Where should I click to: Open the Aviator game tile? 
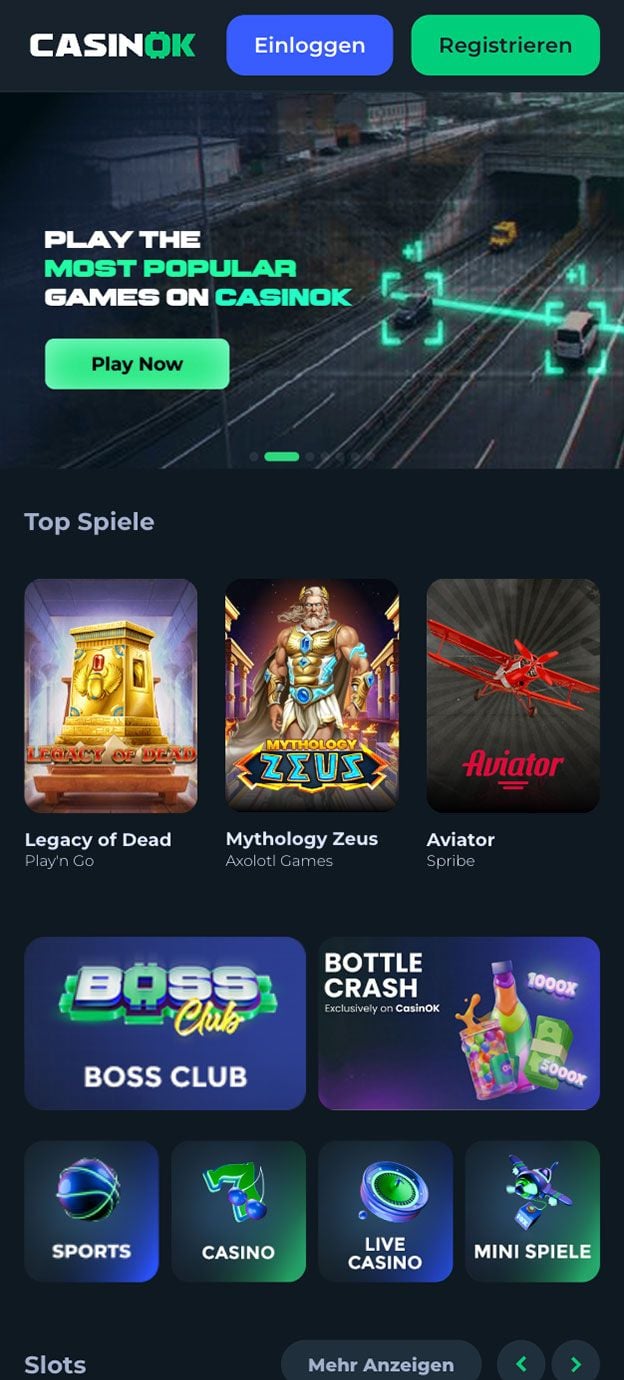point(513,695)
